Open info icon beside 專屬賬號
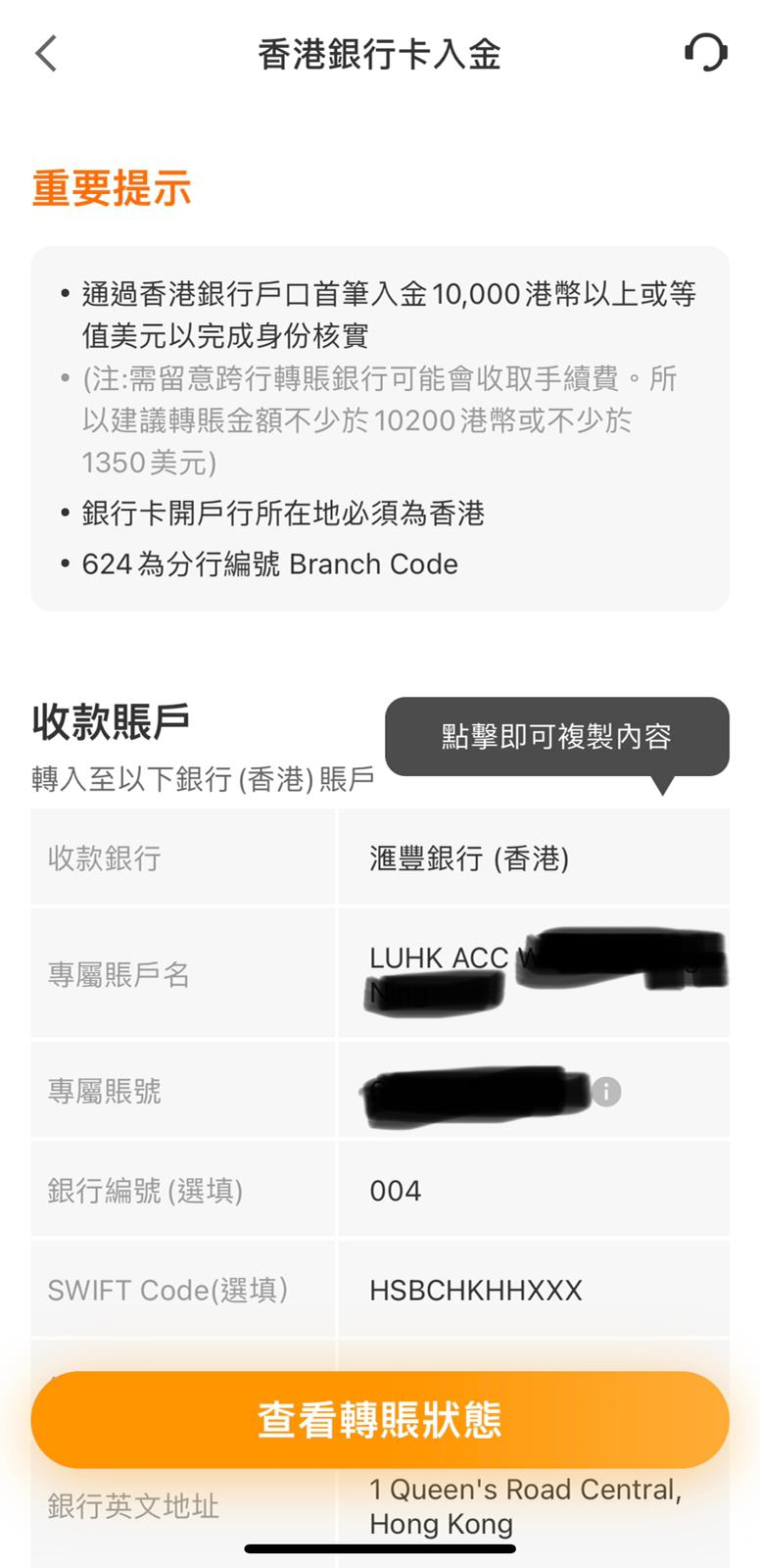The image size is (760, 1568). tap(606, 1091)
